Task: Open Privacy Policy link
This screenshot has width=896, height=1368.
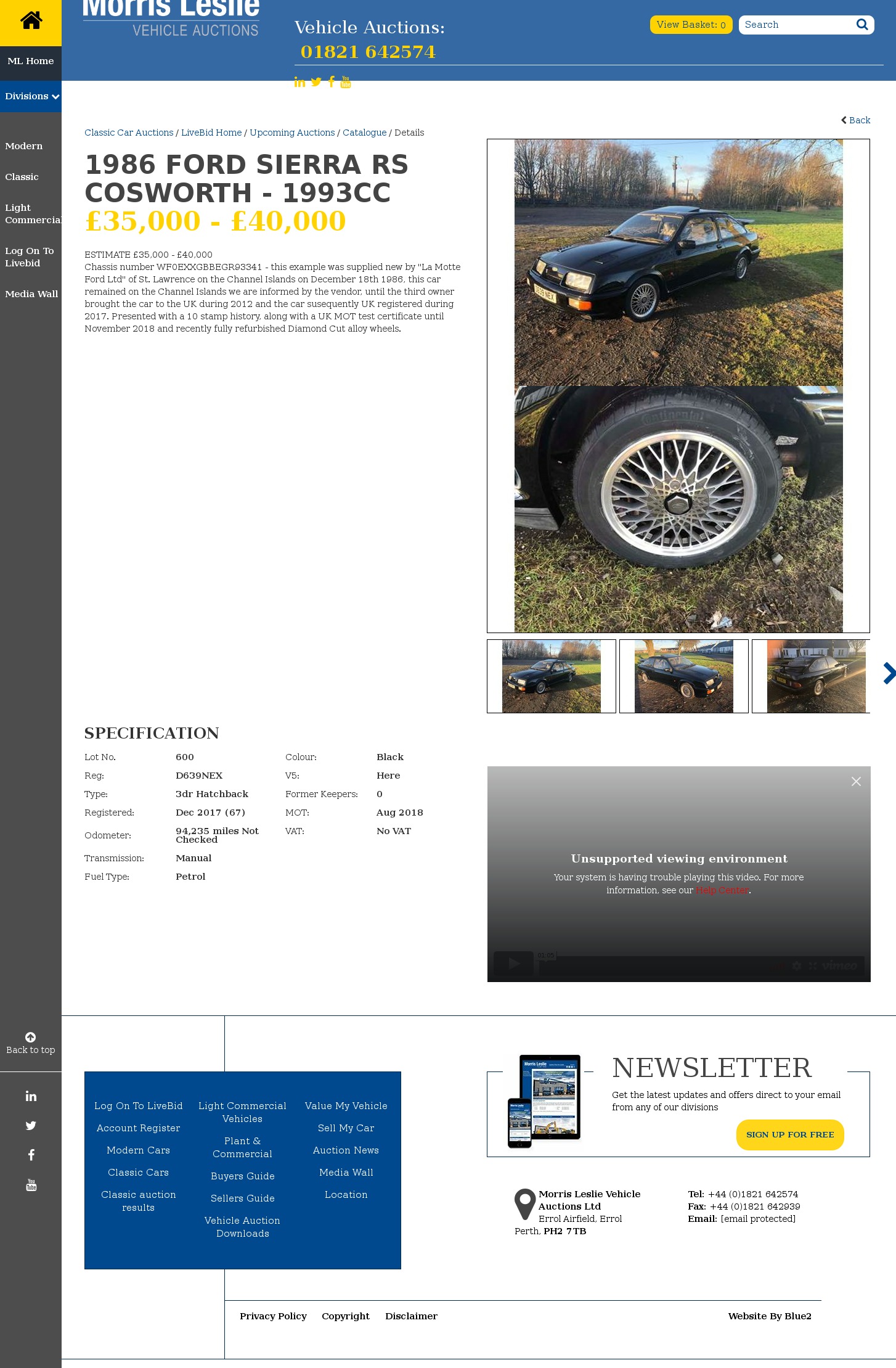Action: pyautogui.click(x=273, y=1316)
